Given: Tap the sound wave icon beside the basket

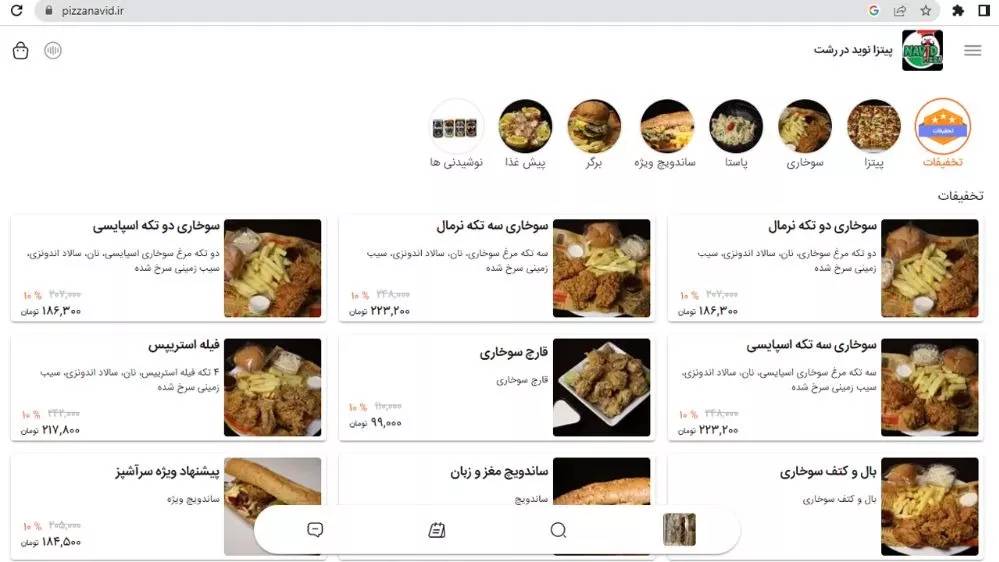Looking at the screenshot, I should pos(53,51).
